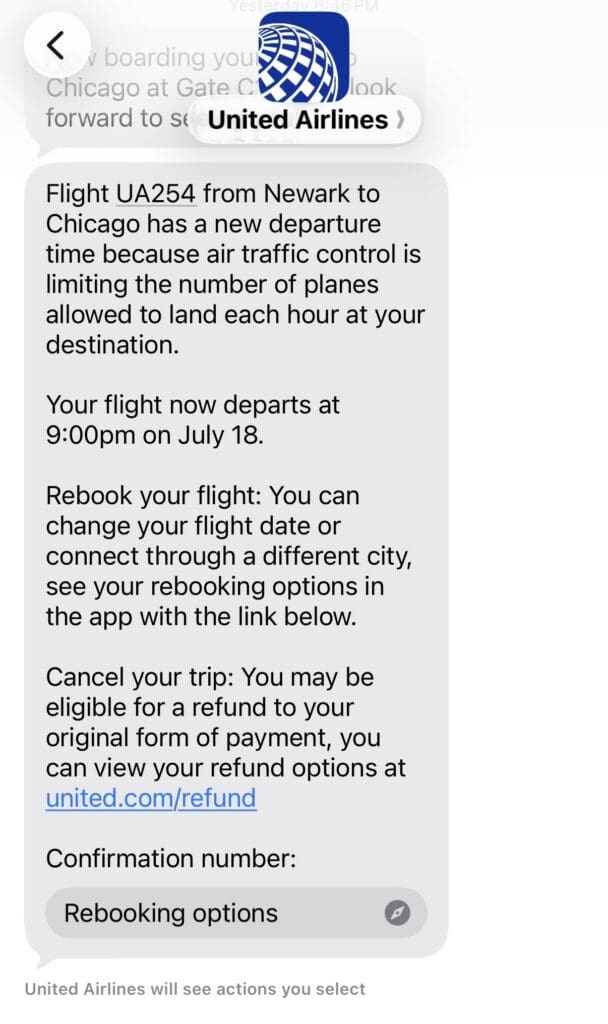The width and height of the screenshot is (608, 1024).
Task: Open the united.com/refund link
Action: (x=151, y=798)
